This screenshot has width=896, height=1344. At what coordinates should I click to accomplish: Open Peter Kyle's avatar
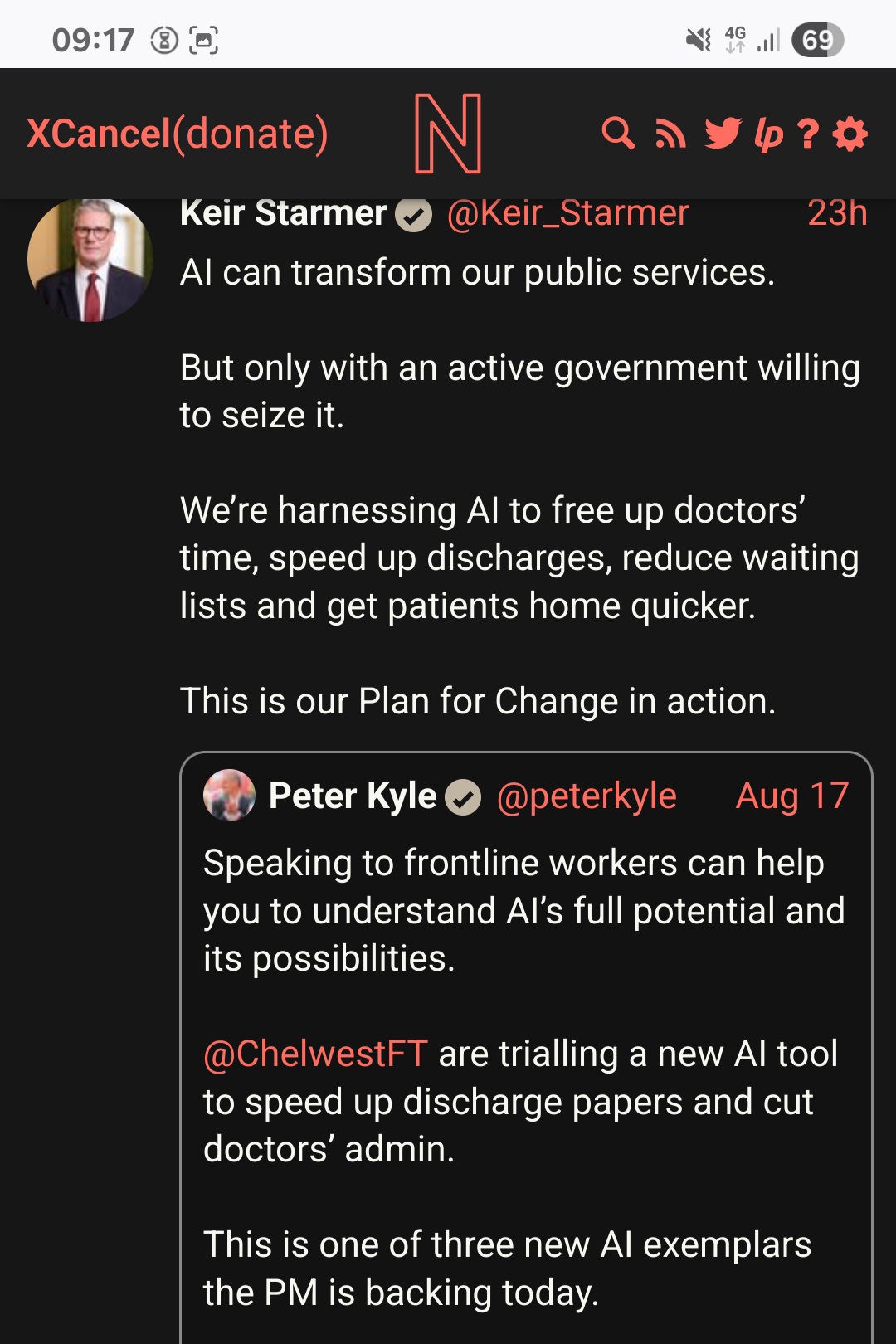[x=230, y=796]
